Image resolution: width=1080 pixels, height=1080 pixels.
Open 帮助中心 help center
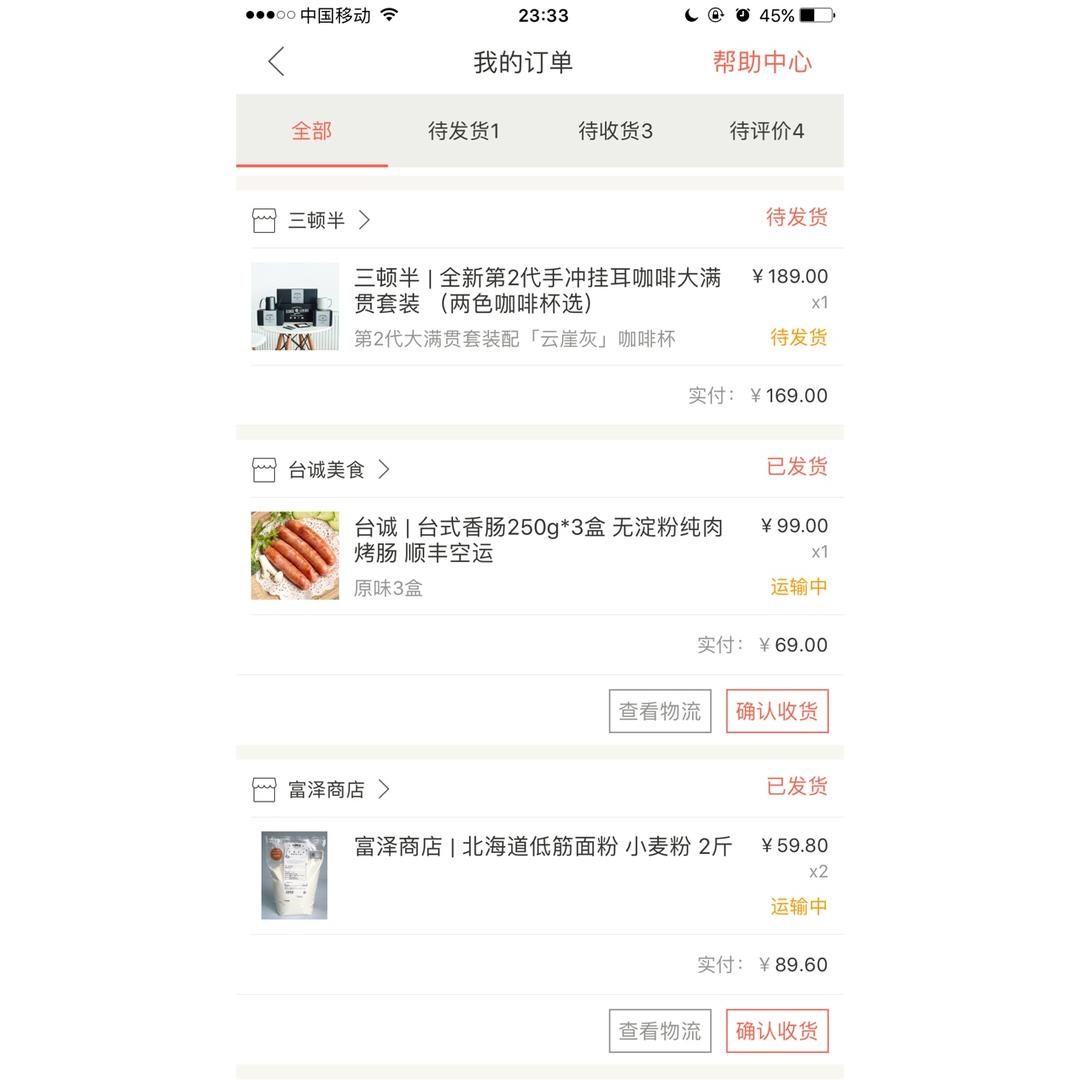(x=762, y=62)
